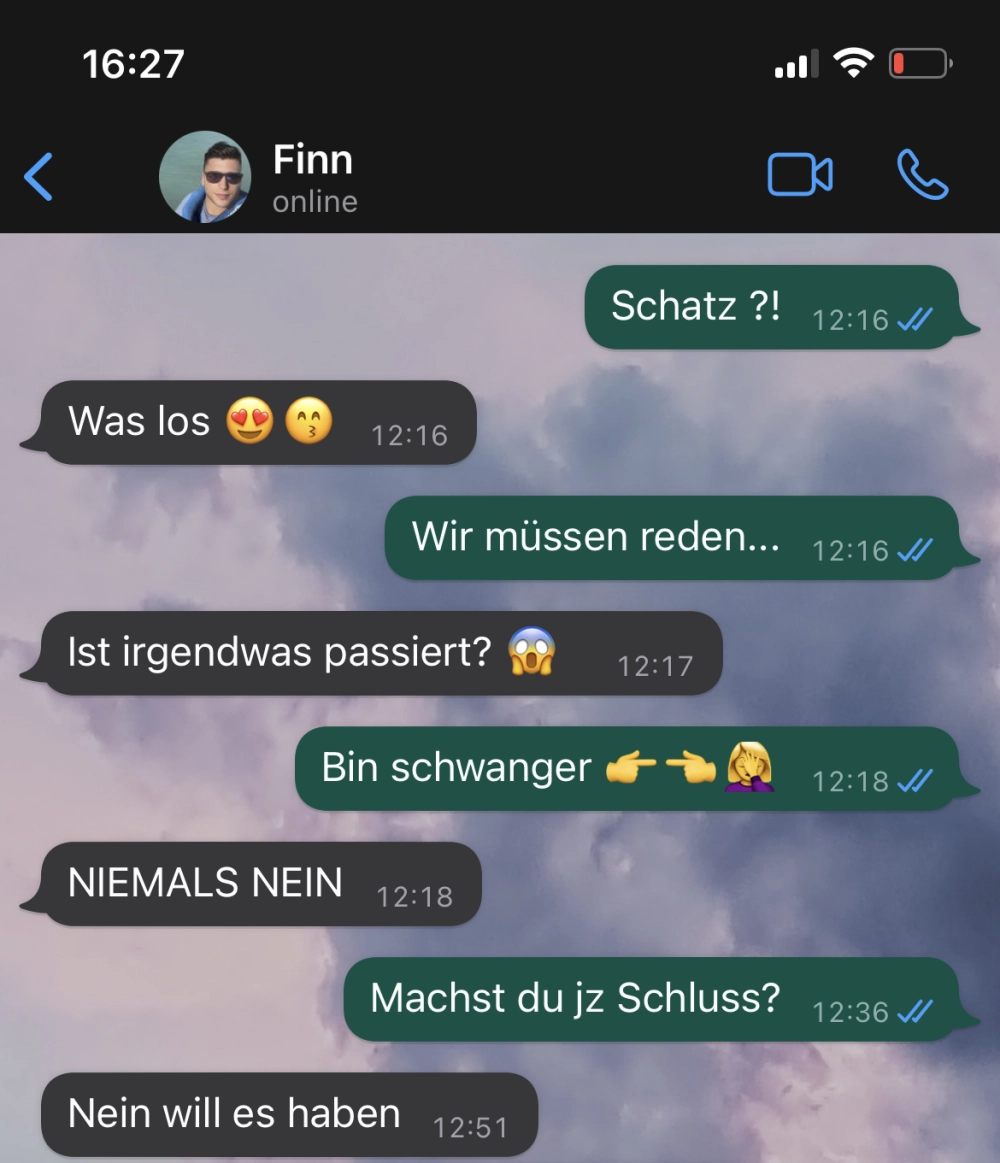Viewport: 1000px width, 1163px height.
Task: Start a voice call with Finn
Action: 921,176
